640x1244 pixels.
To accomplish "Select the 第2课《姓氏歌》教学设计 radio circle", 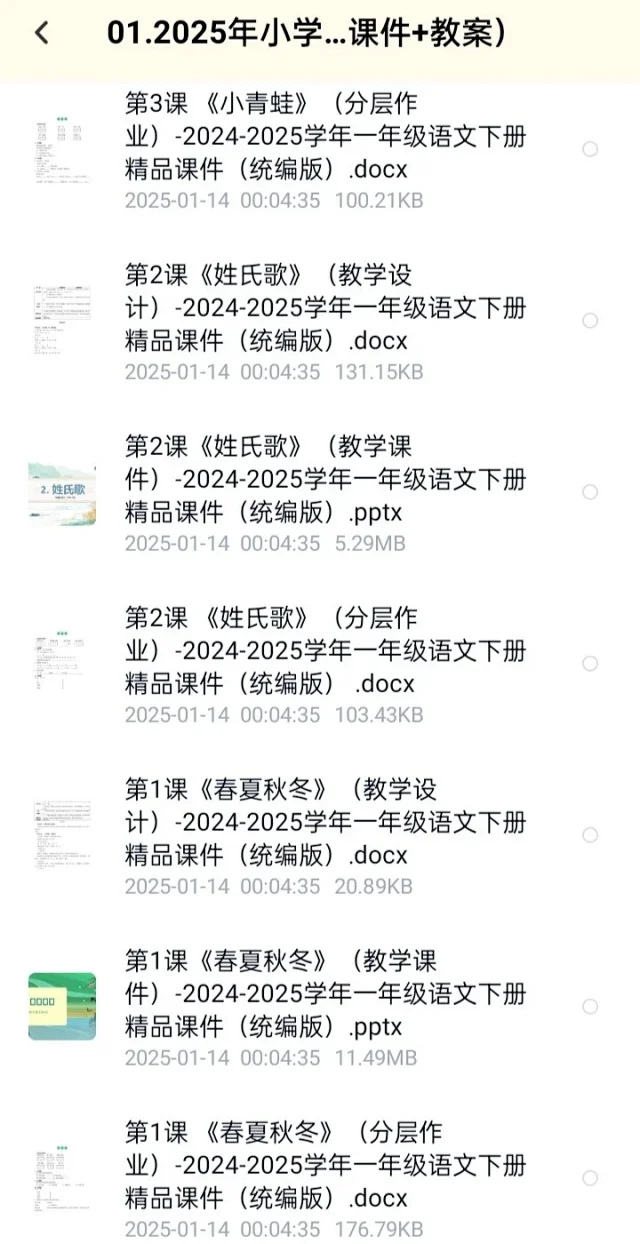I will tap(590, 320).
